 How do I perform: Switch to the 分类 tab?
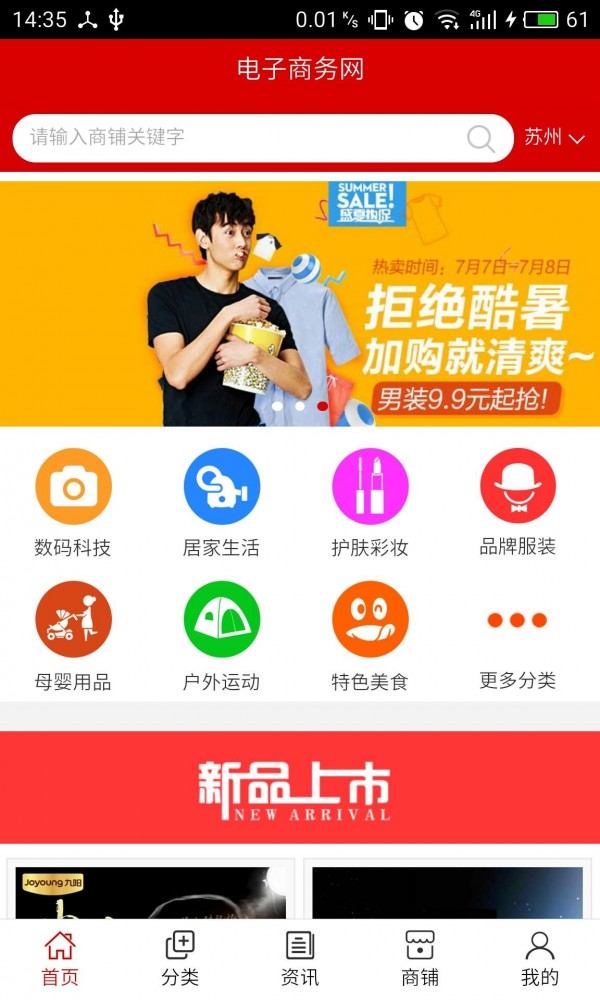click(x=180, y=959)
